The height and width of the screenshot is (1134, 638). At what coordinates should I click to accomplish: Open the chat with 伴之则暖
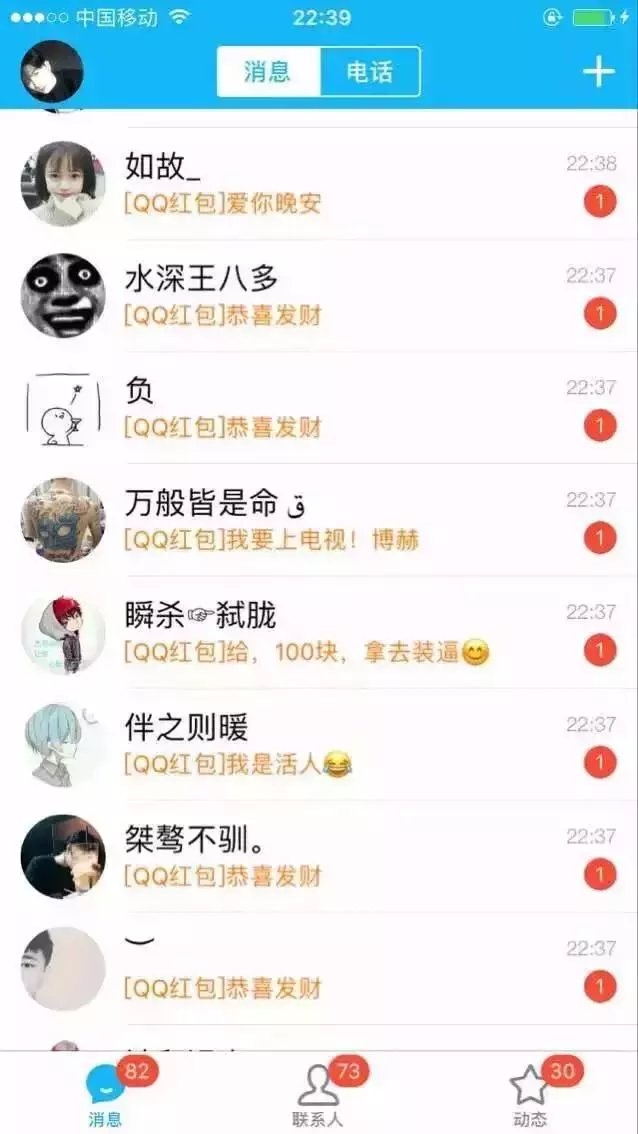(x=319, y=744)
